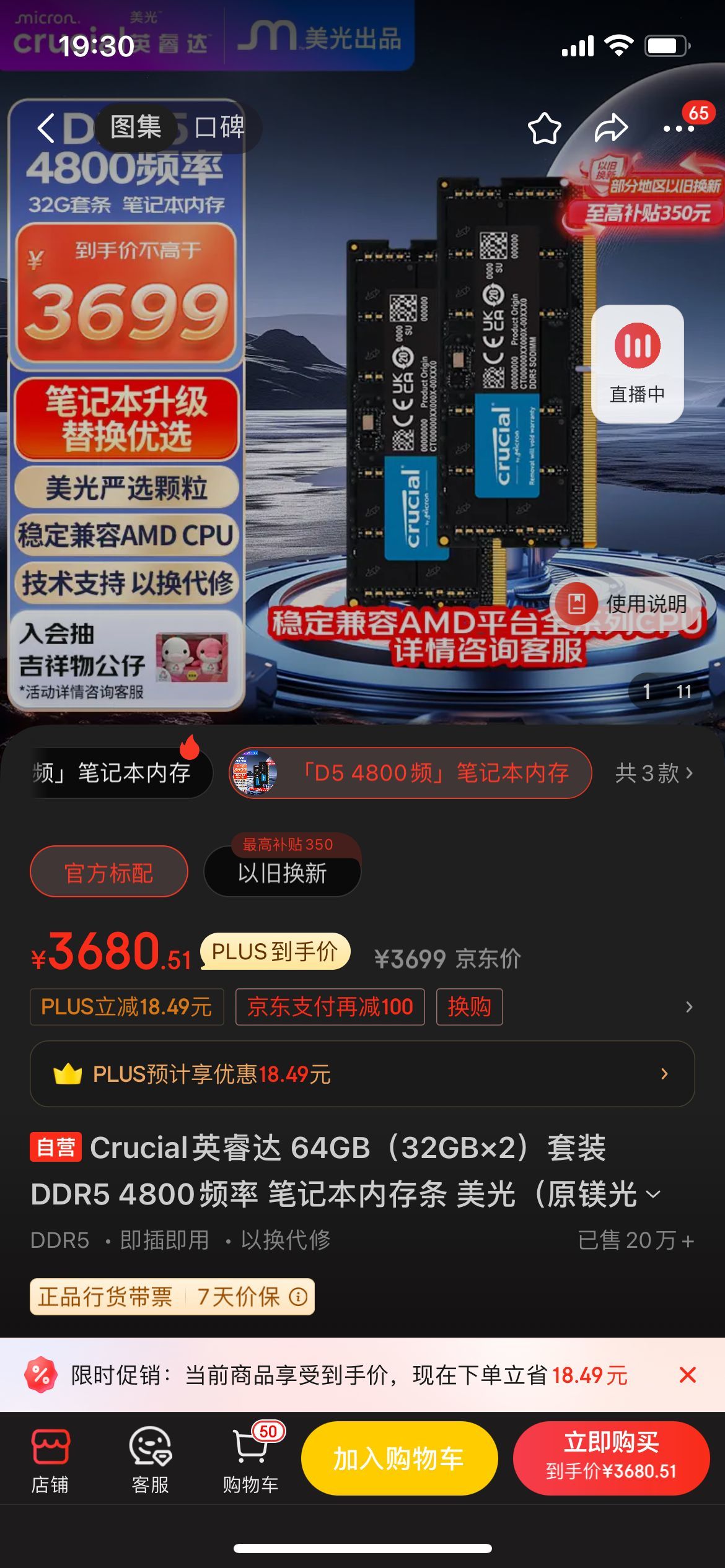Tap 加入购物车 to add to cart

point(399,1458)
